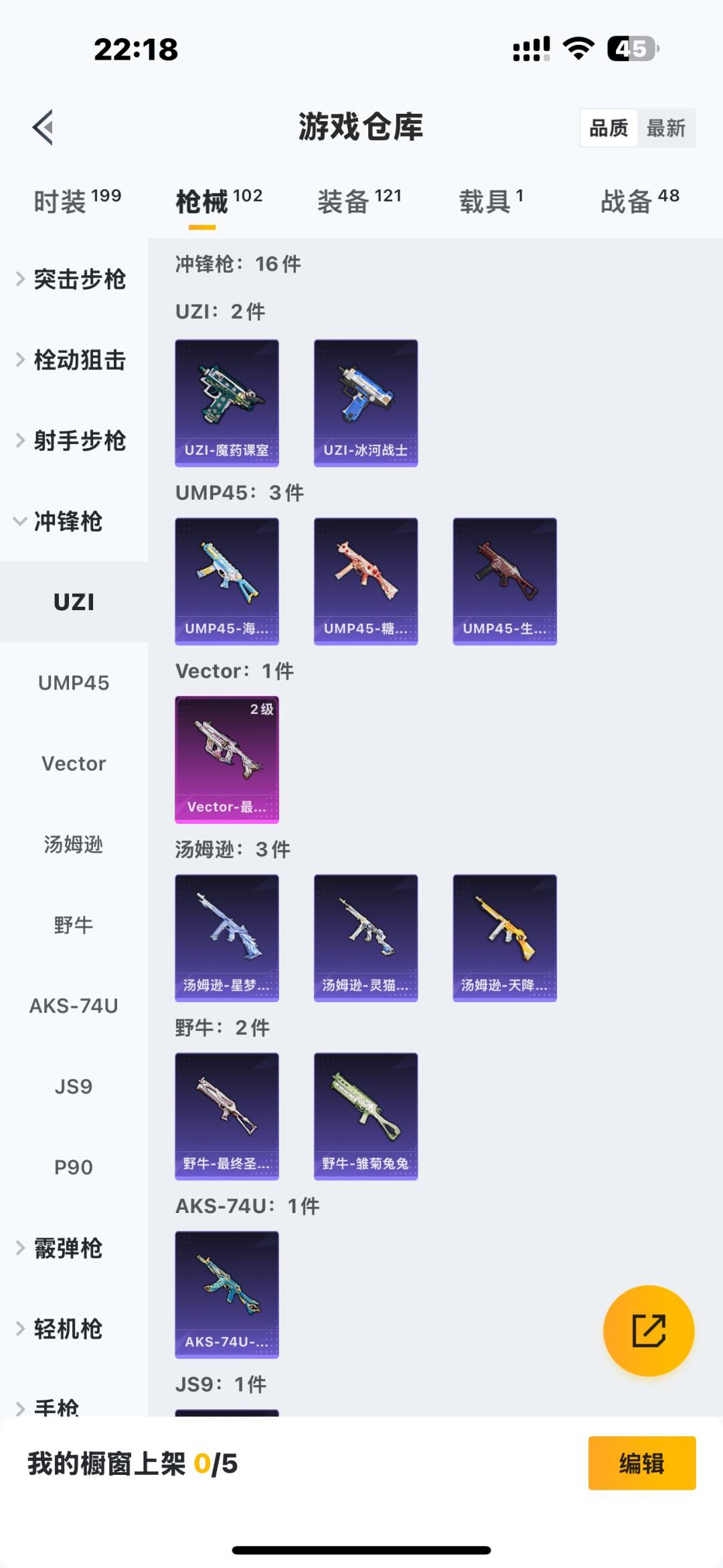Switch to the 装备 tab
The width and height of the screenshot is (723, 1568).
tap(359, 200)
